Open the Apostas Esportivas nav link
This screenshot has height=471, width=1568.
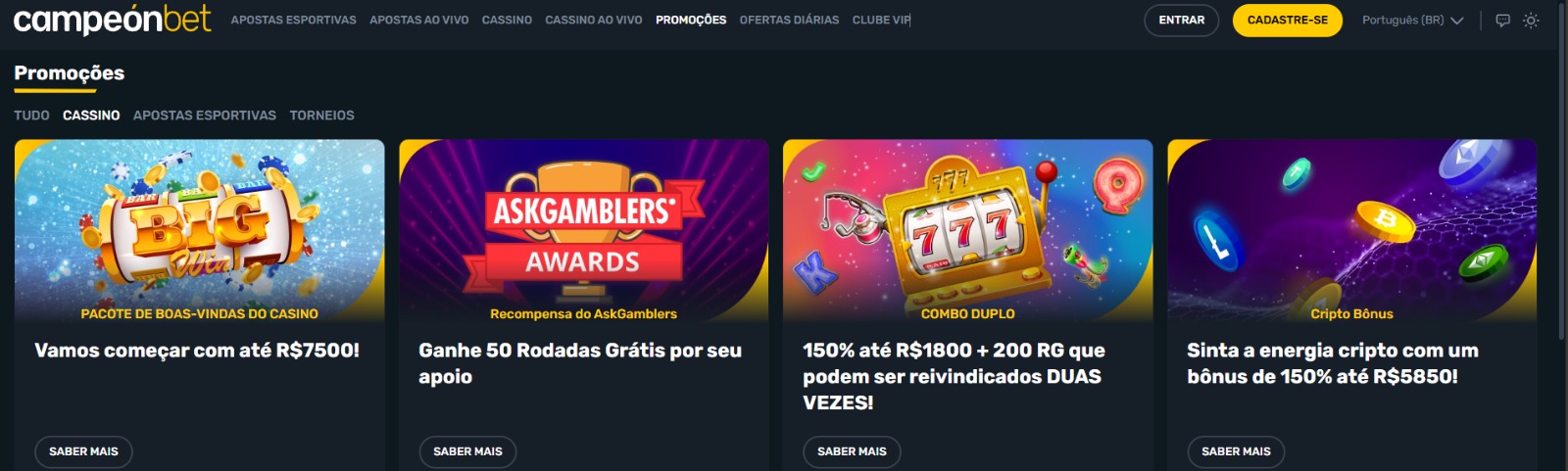tap(293, 20)
